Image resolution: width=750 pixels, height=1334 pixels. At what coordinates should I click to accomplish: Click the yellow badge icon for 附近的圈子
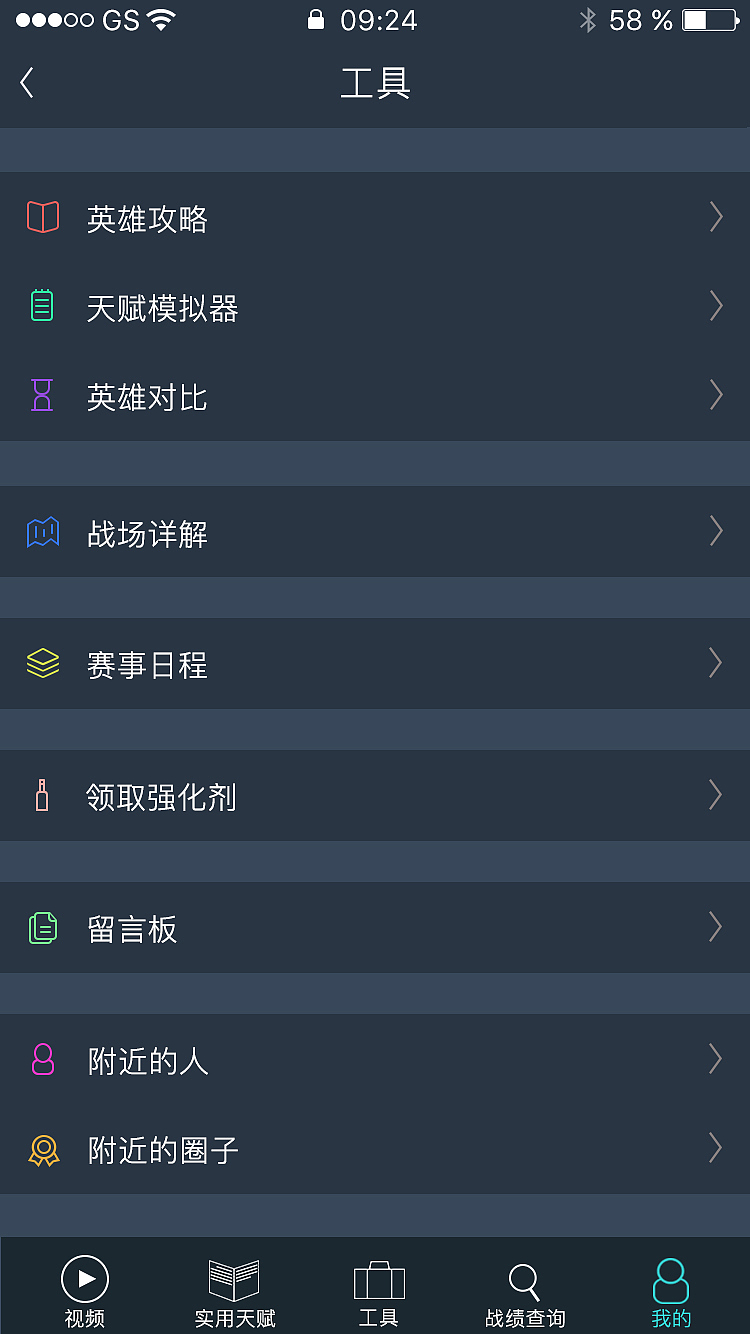coord(44,1149)
